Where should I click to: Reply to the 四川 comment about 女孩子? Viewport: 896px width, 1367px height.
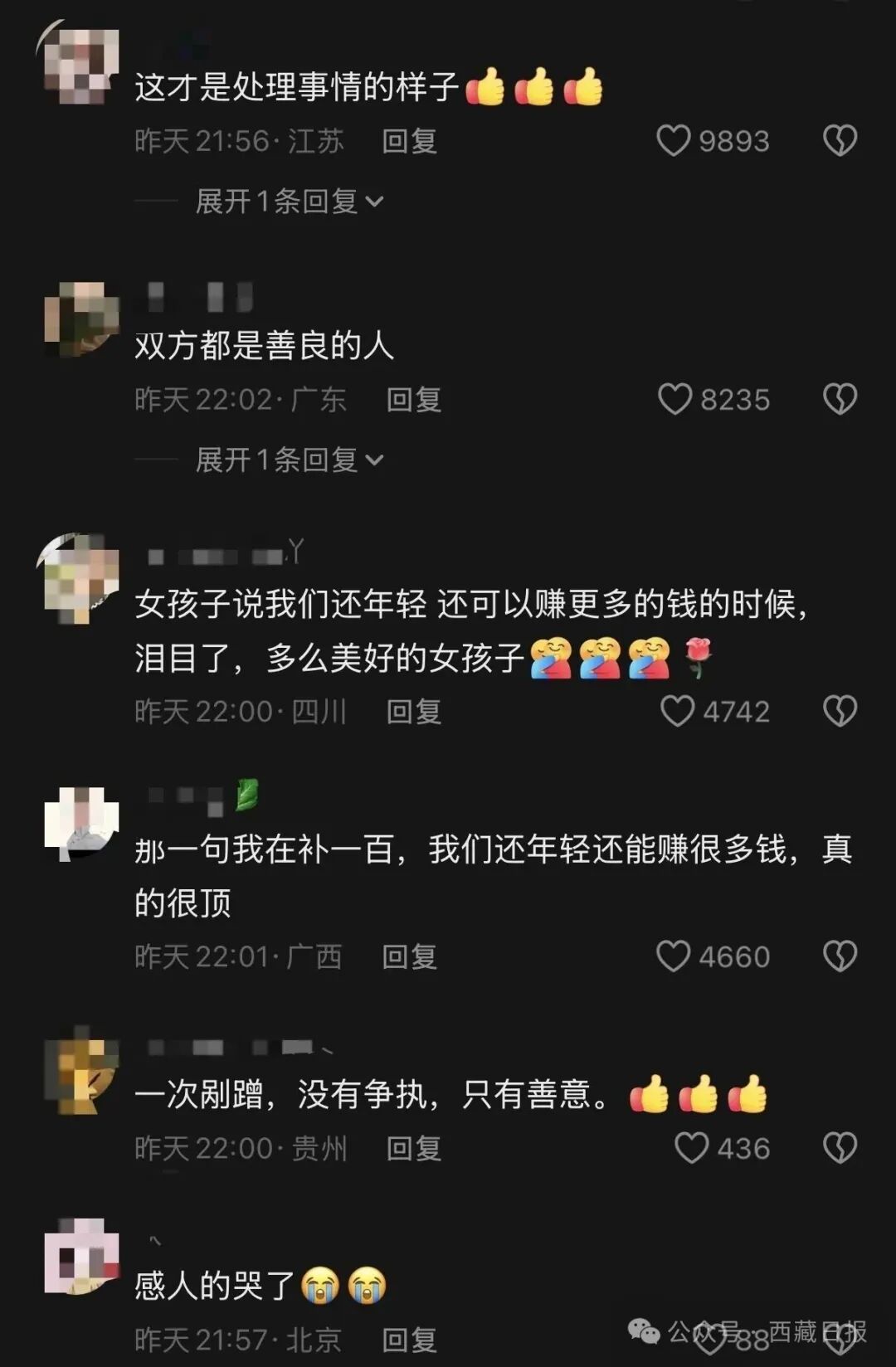coord(413,712)
